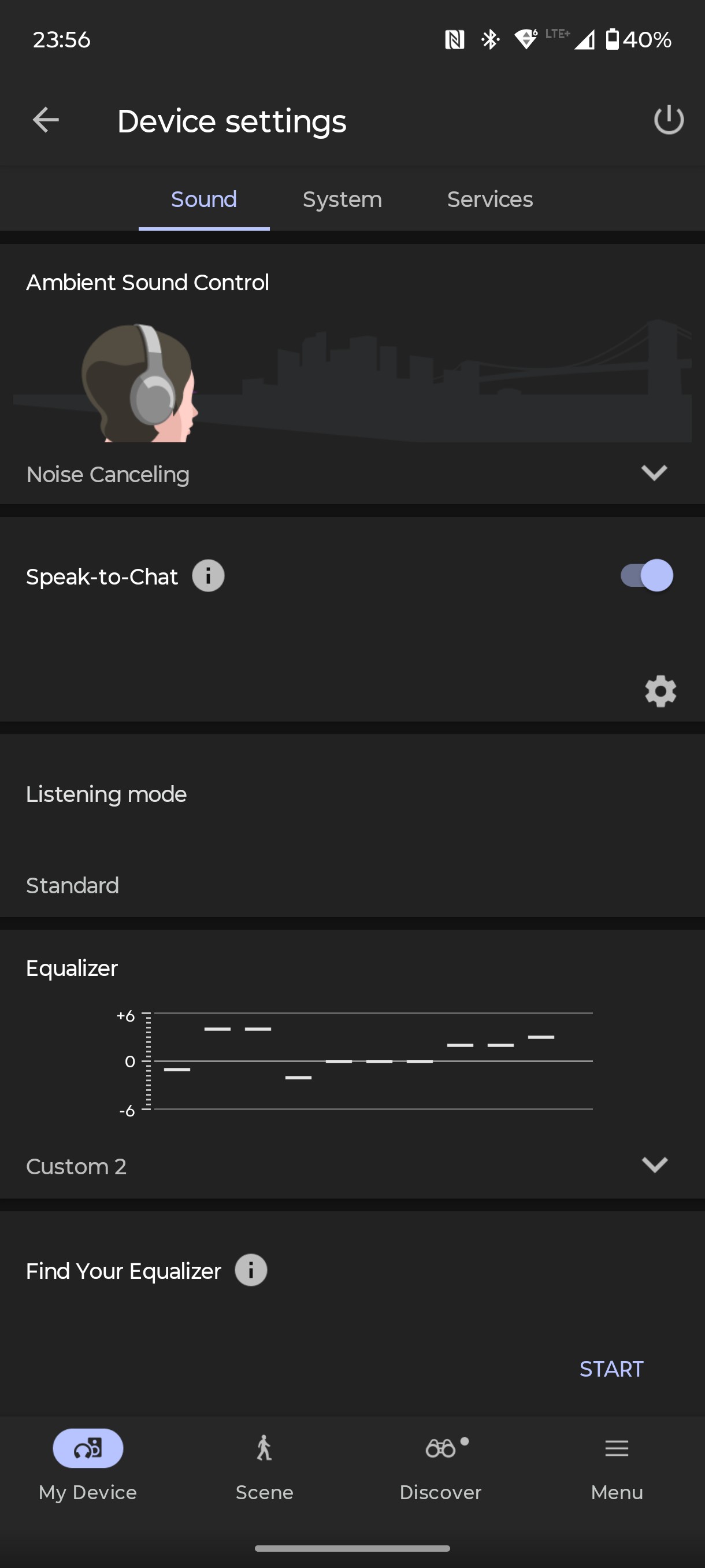This screenshot has height=1568, width=705.
Task: Select the Sound tab
Action: click(x=204, y=199)
